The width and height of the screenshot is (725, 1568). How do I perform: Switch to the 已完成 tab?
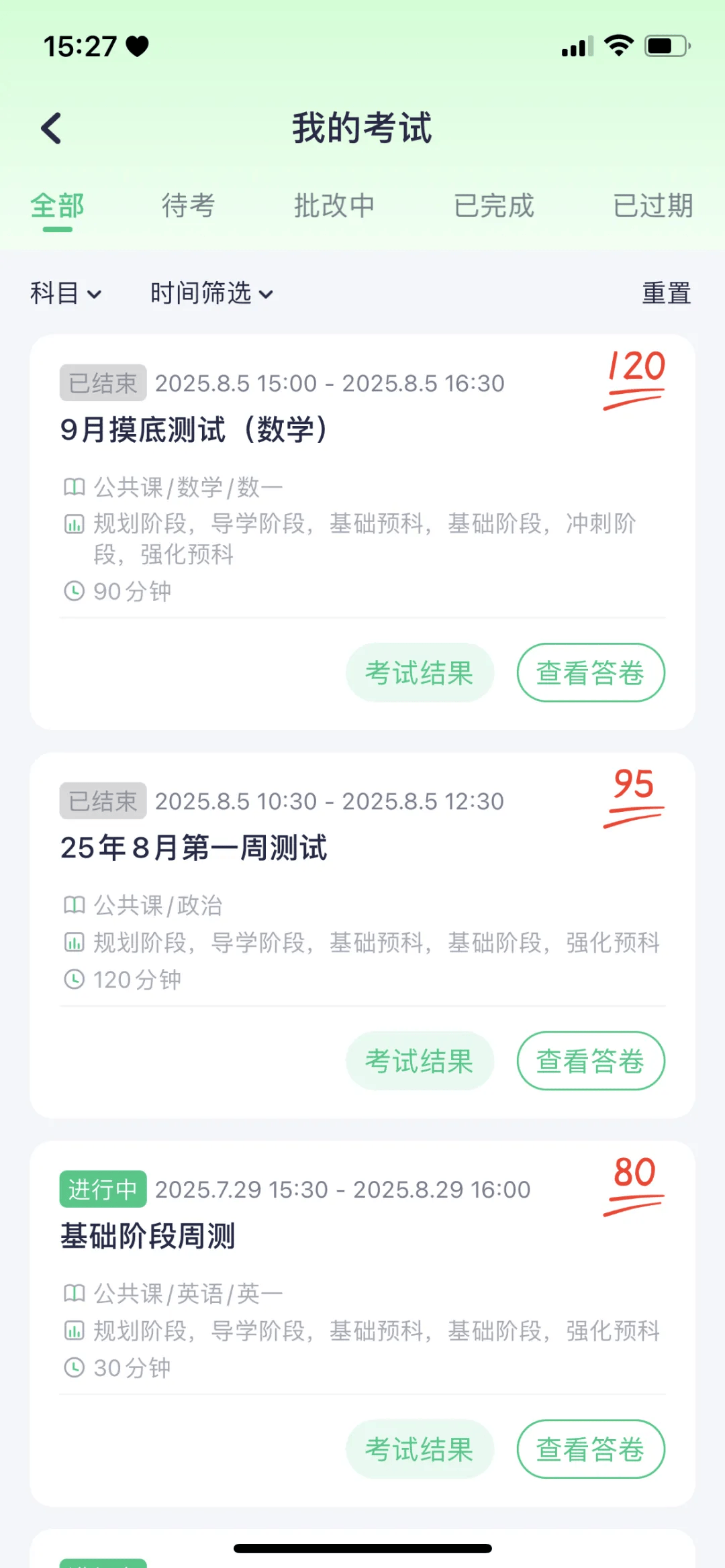pyautogui.click(x=493, y=205)
